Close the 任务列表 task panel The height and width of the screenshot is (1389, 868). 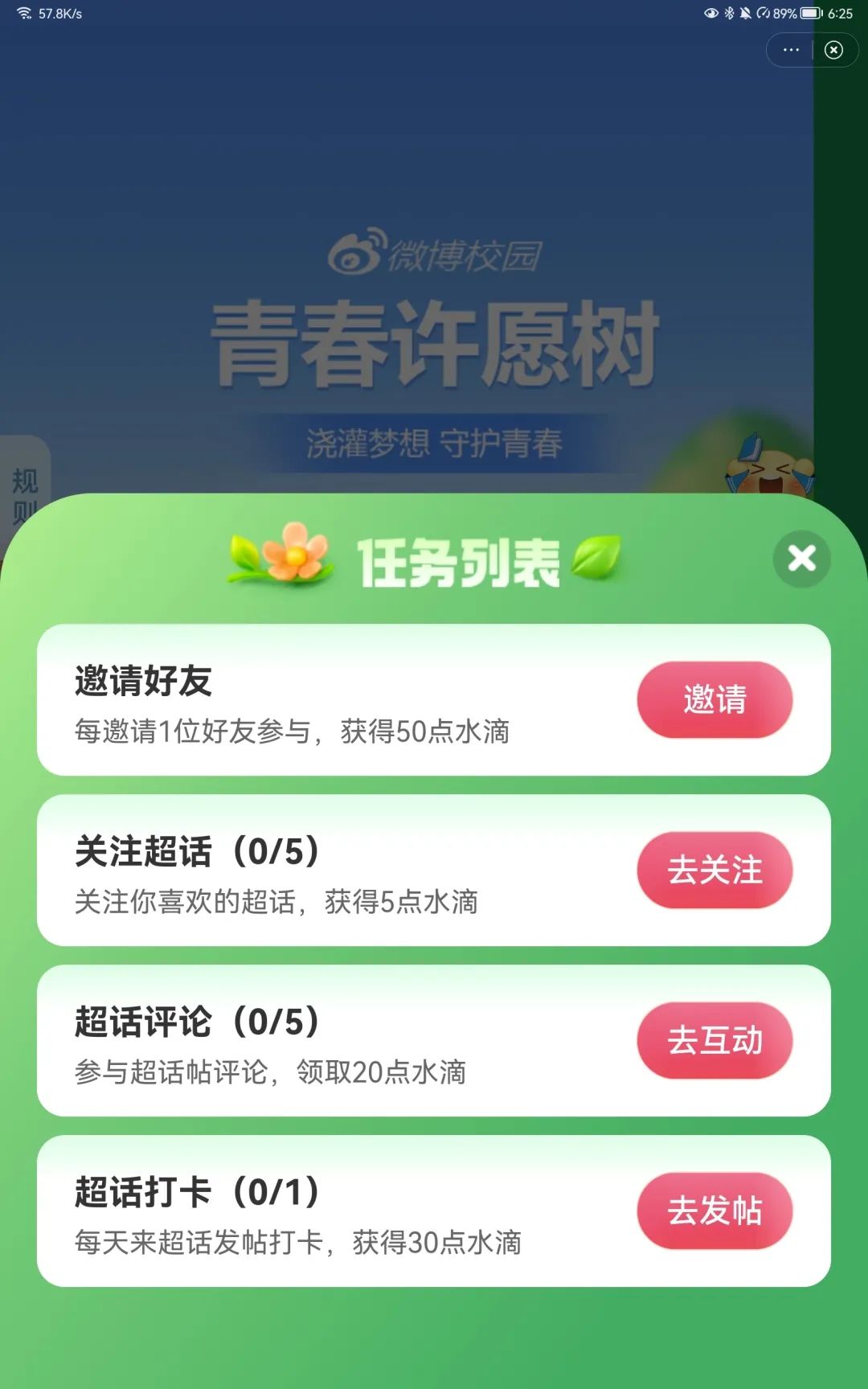(x=801, y=559)
